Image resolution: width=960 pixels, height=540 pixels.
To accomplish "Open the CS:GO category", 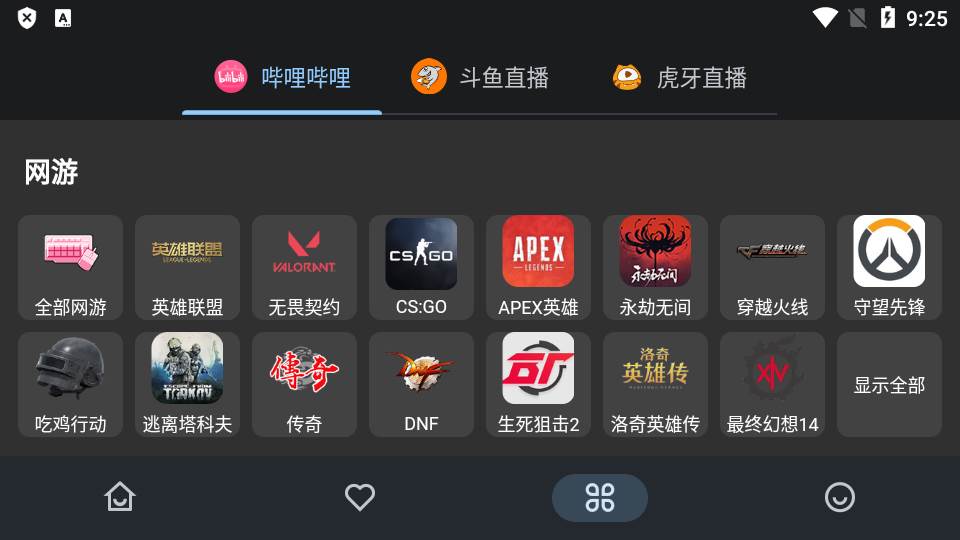I will coord(421,267).
